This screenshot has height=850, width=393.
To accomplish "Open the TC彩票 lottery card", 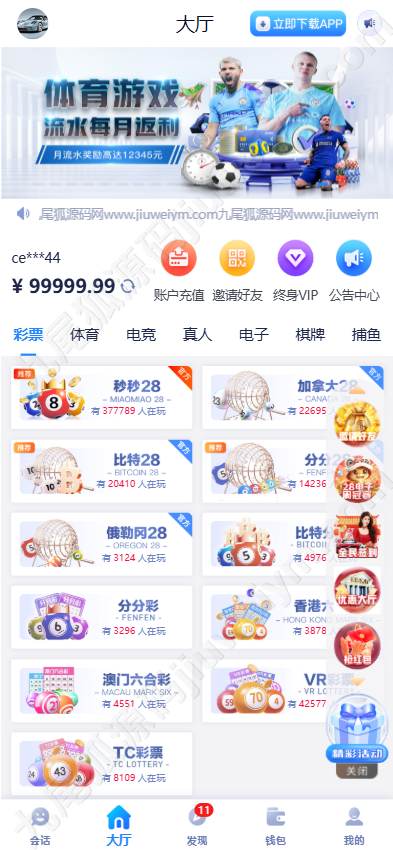I will coord(102,764).
